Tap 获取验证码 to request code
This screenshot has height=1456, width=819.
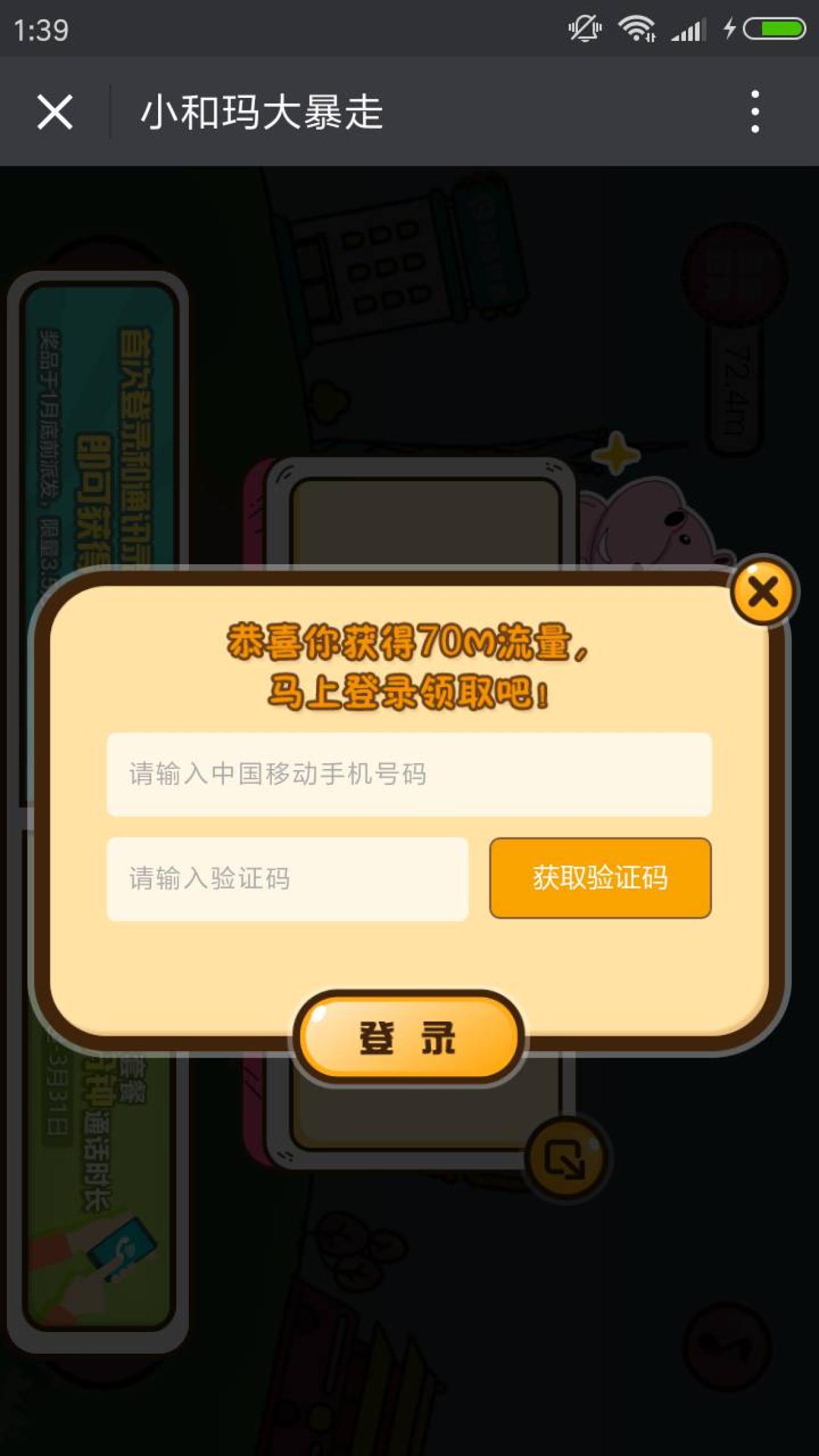(x=600, y=878)
